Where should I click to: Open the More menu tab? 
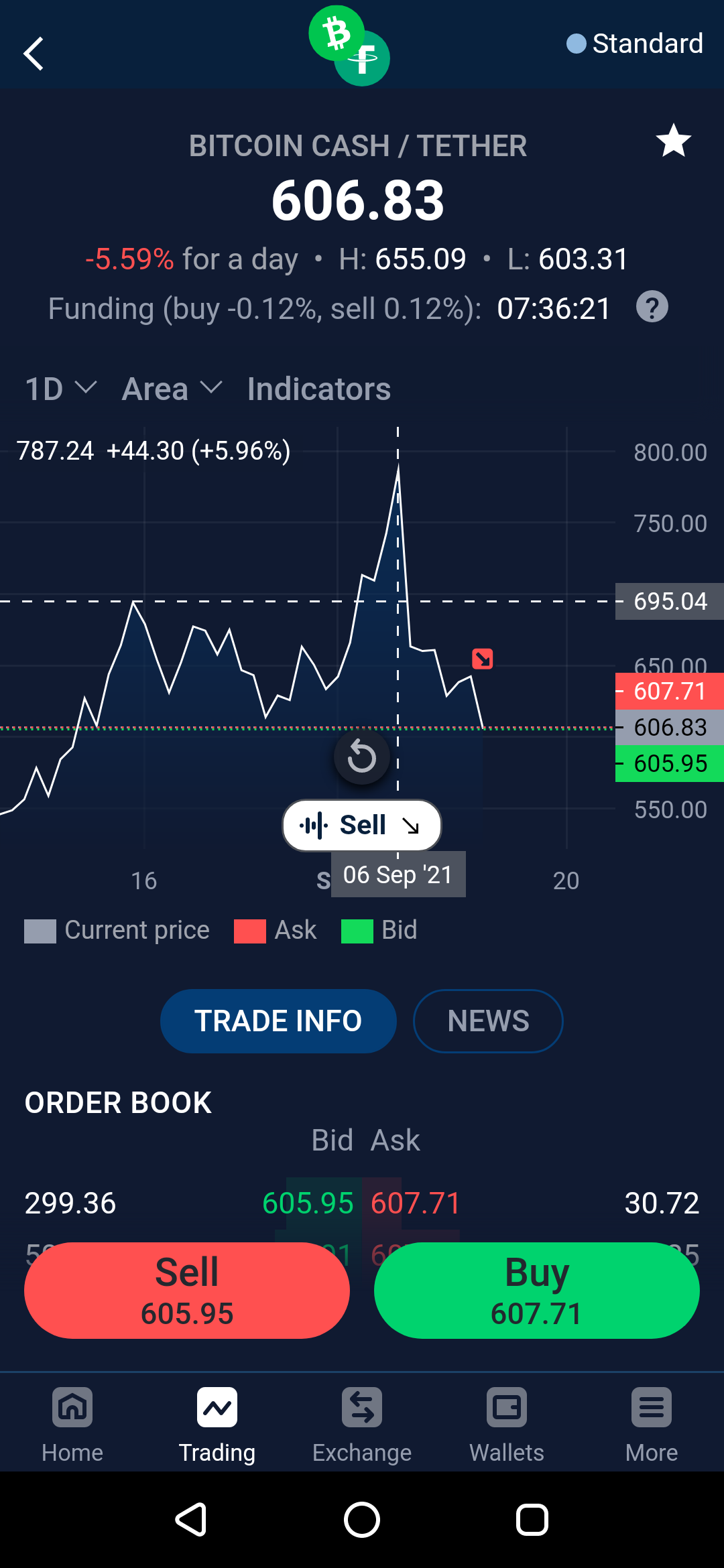(652, 1424)
